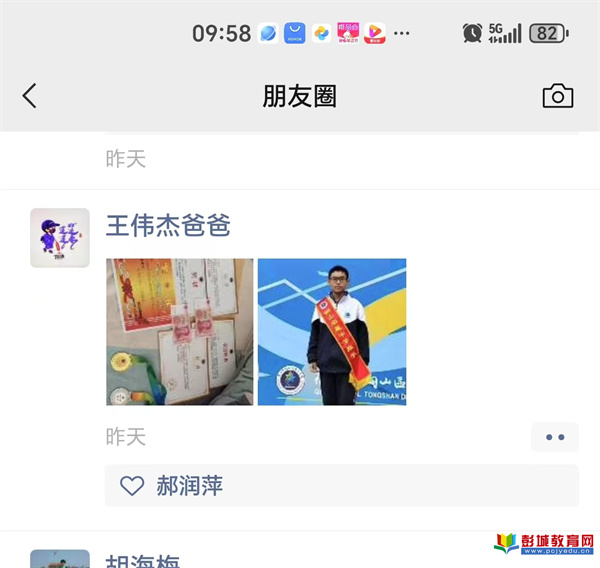Go back from 朋友圈
Screen dimensions: 600x568
pyautogui.click(x=29, y=96)
